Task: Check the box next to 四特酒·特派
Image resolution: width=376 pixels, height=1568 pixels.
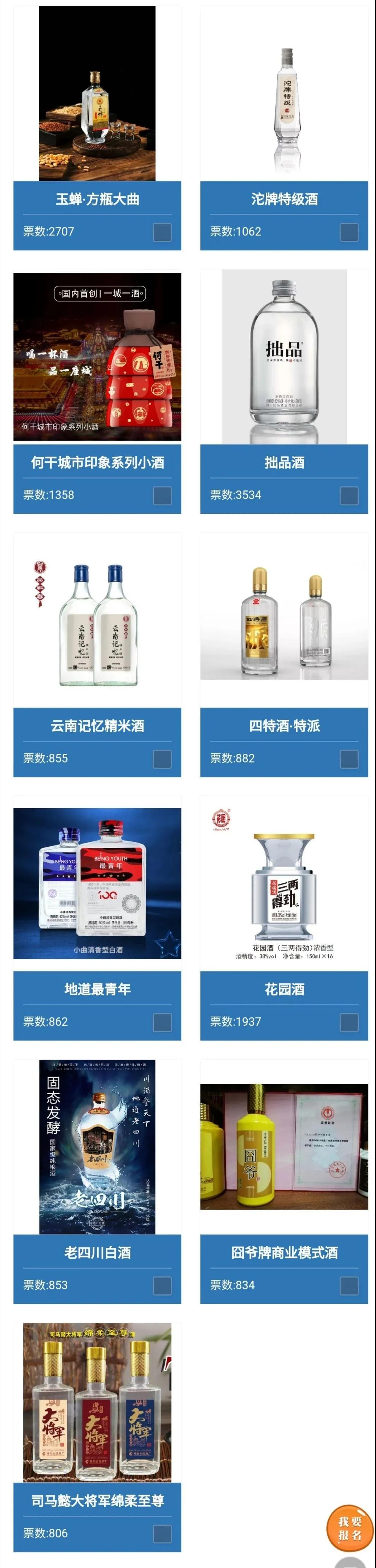Action: pos(348,758)
